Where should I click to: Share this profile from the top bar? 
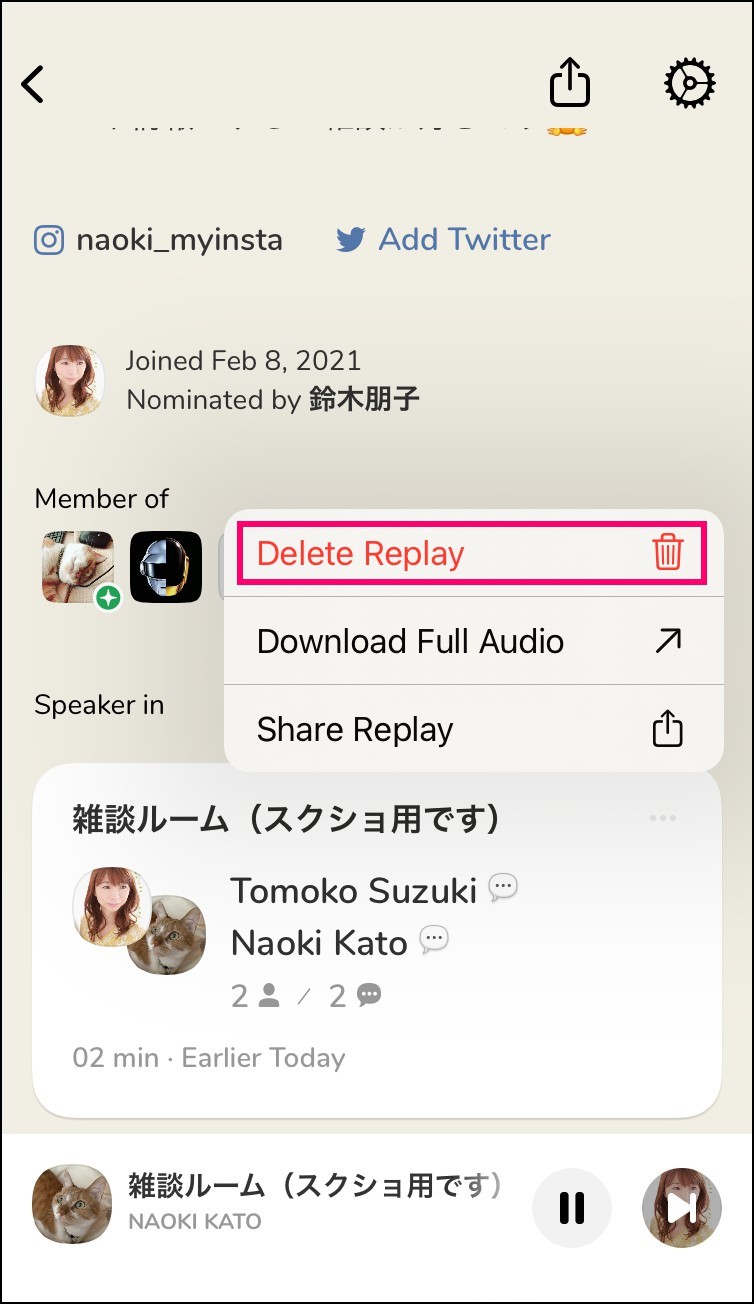tap(570, 81)
